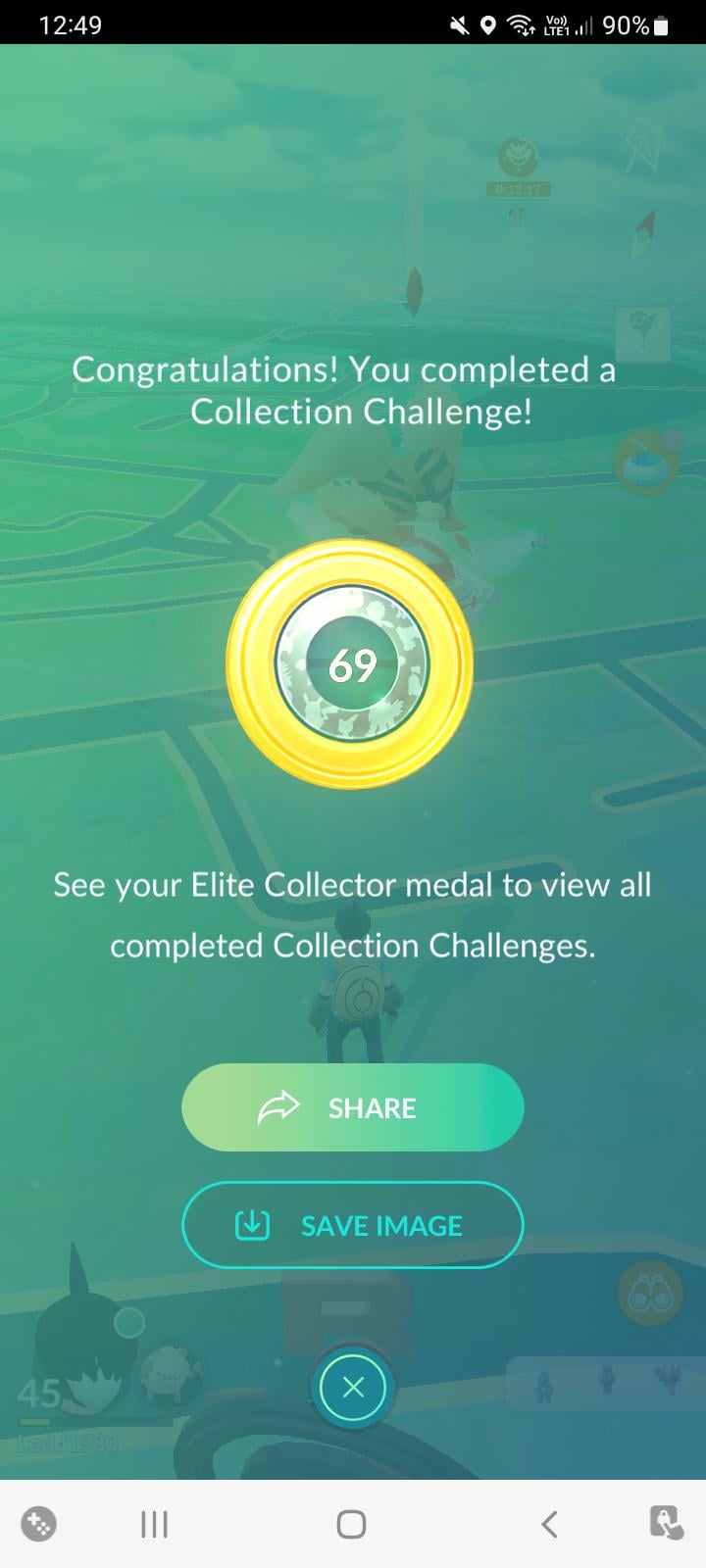Image resolution: width=706 pixels, height=1568 pixels.
Task: Open the system home button
Action: pos(351,1524)
